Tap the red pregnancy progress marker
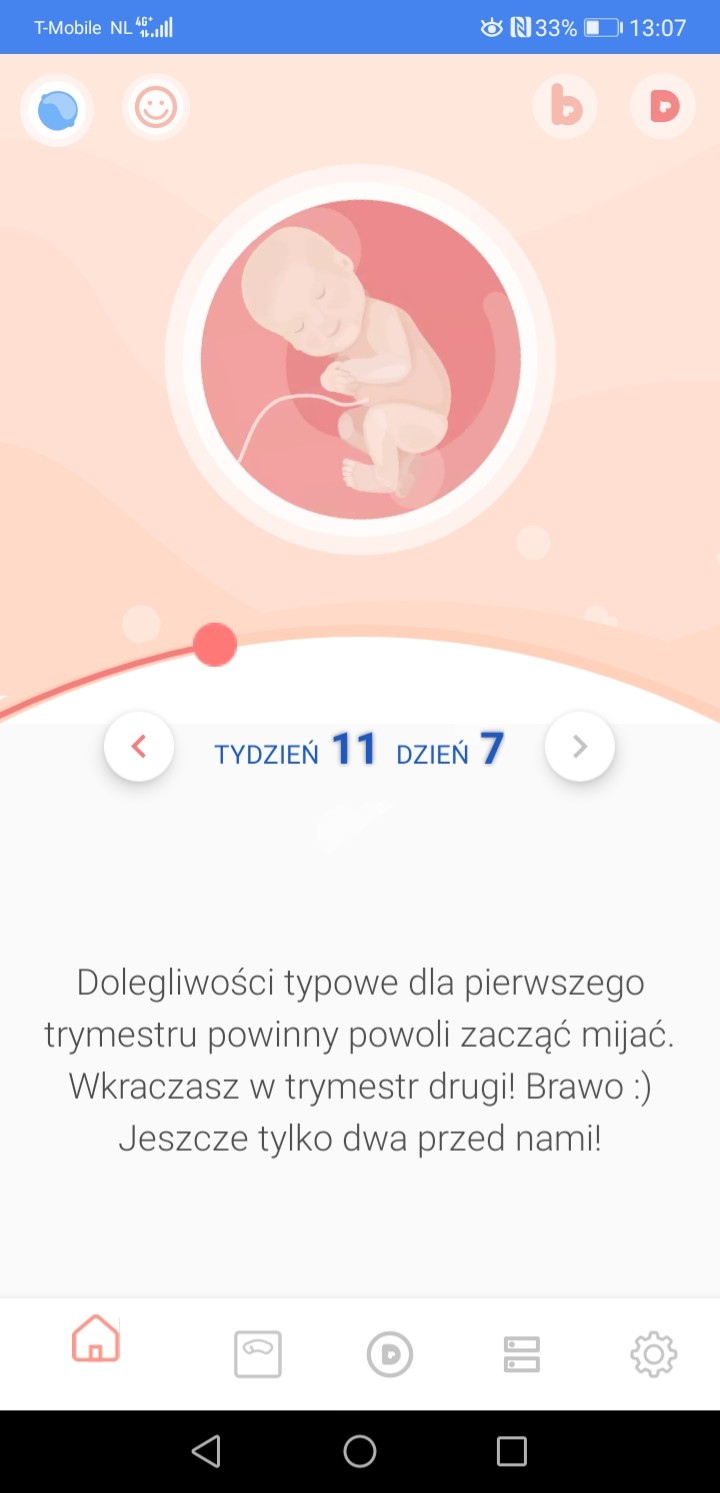The height and width of the screenshot is (1493, 720). point(214,645)
